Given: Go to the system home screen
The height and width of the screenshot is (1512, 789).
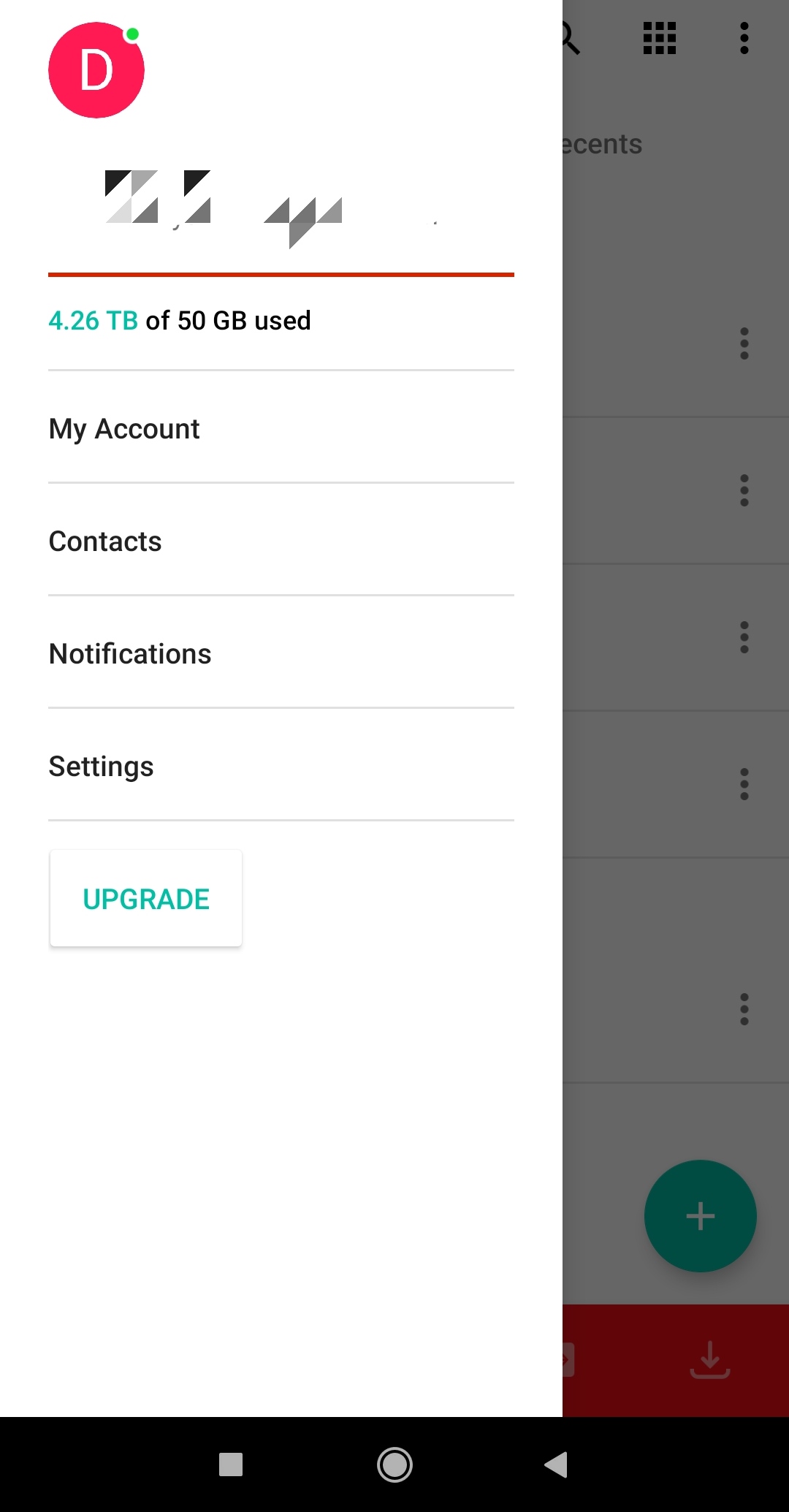Looking at the screenshot, I should 394,1464.
